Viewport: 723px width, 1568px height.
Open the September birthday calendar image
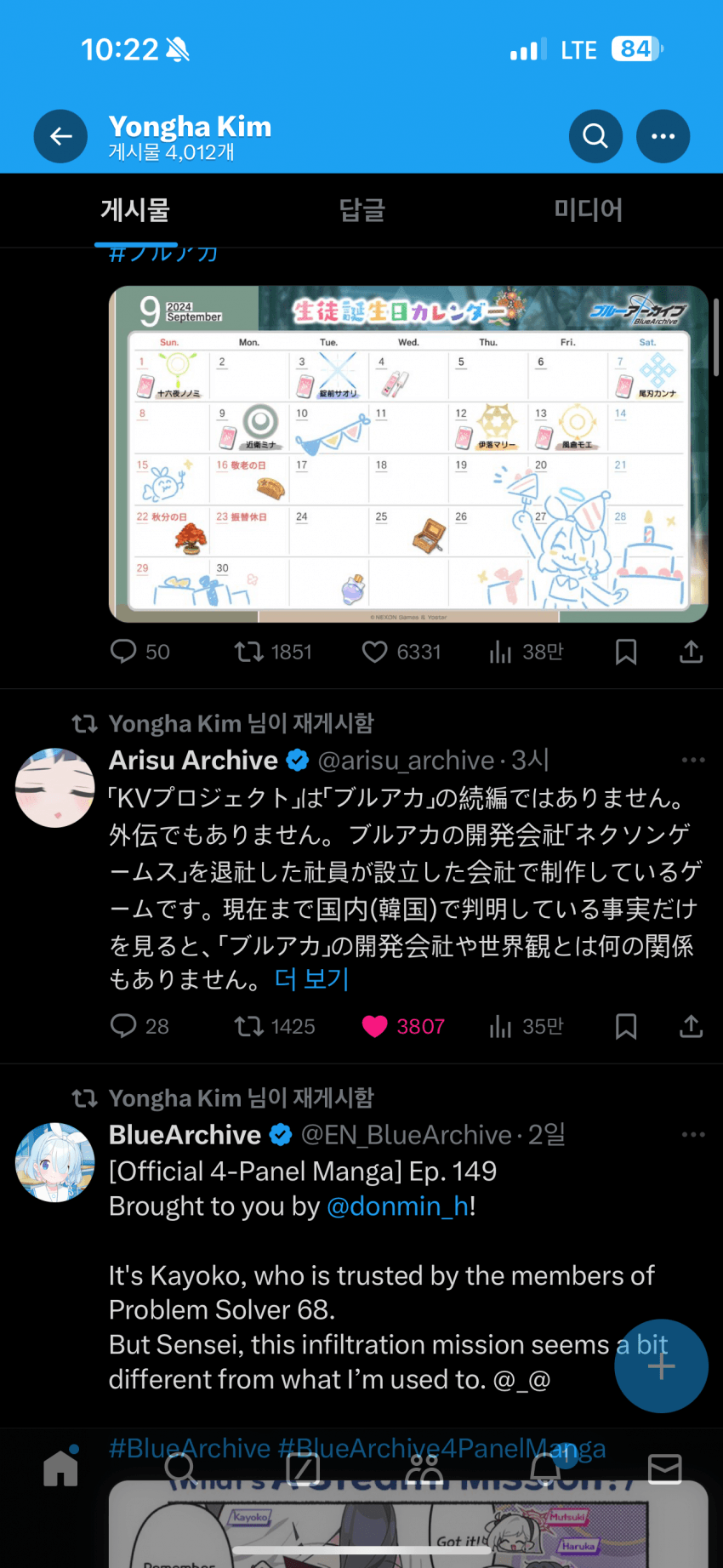pyautogui.click(x=408, y=454)
